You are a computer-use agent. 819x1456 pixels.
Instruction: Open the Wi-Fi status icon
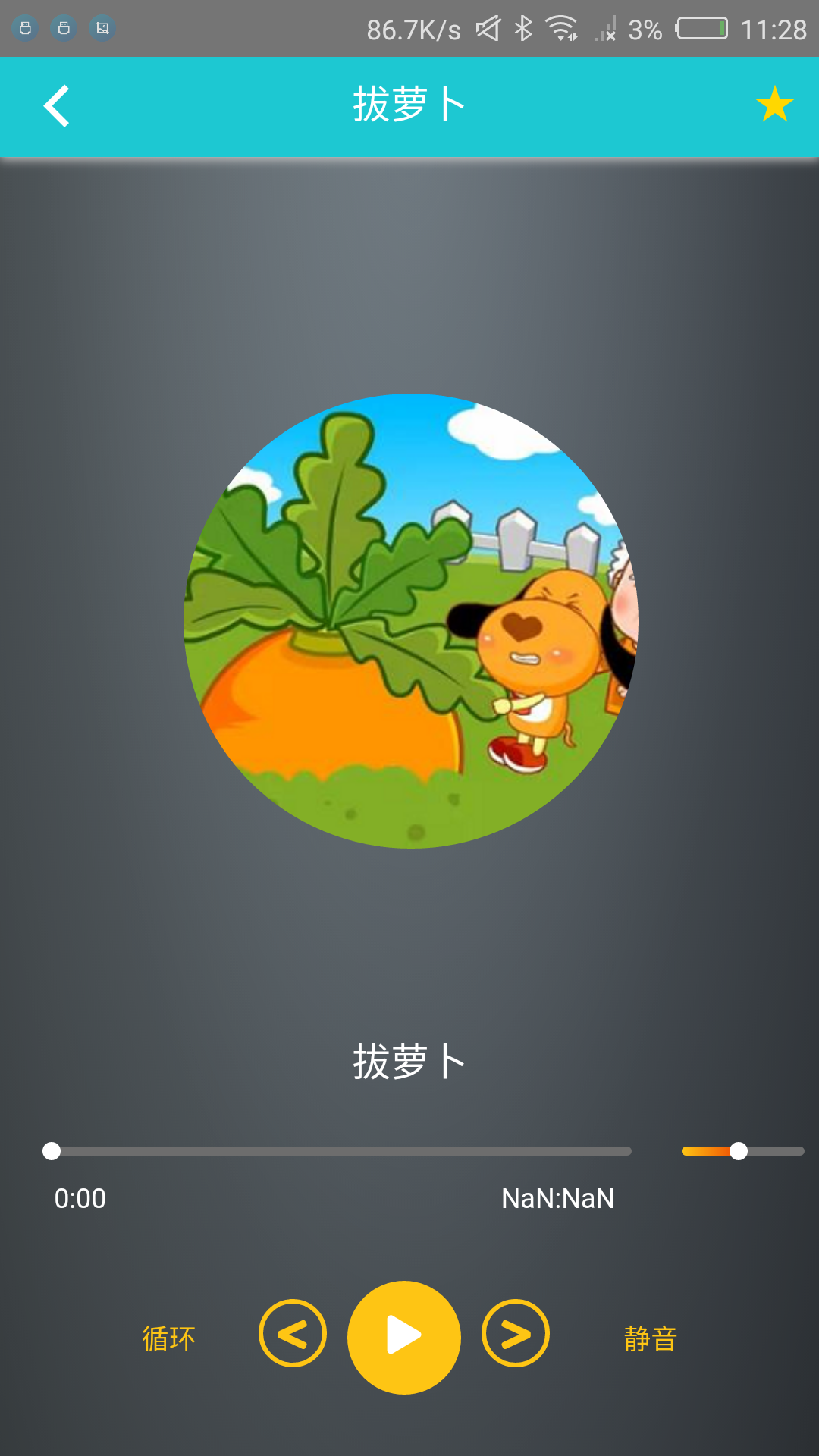tap(560, 27)
